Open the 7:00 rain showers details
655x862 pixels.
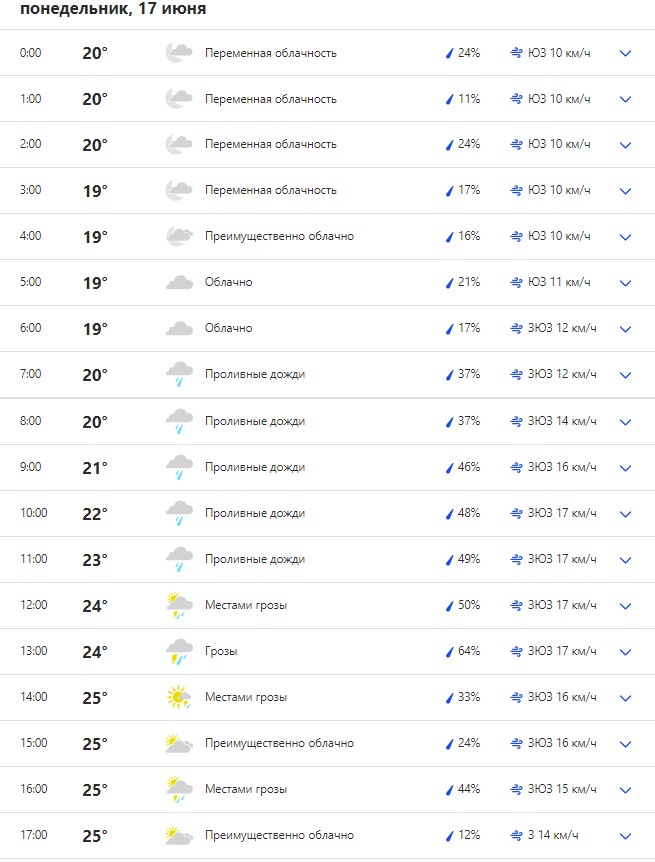[x=626, y=375]
